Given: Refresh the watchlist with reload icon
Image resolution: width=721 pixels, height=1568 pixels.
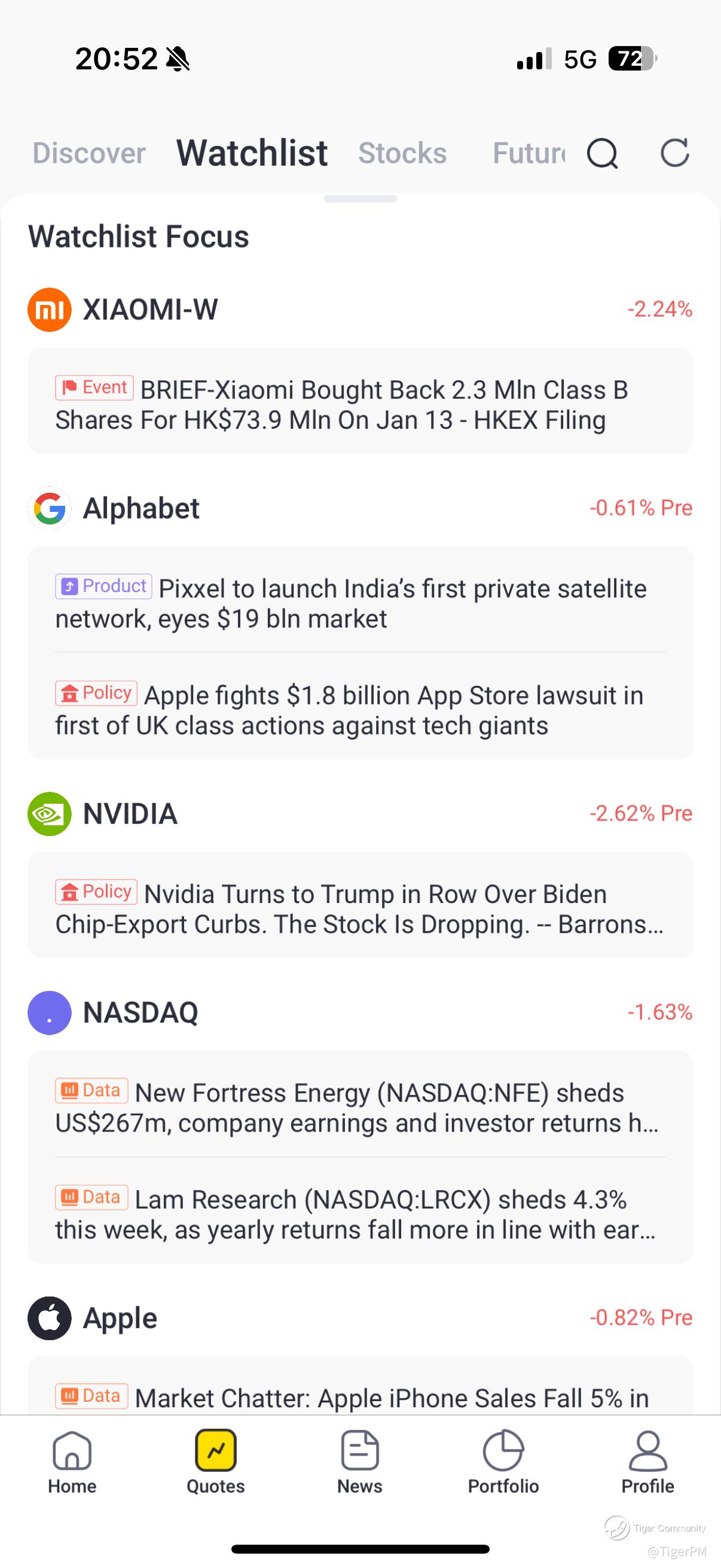Looking at the screenshot, I should pos(675,152).
